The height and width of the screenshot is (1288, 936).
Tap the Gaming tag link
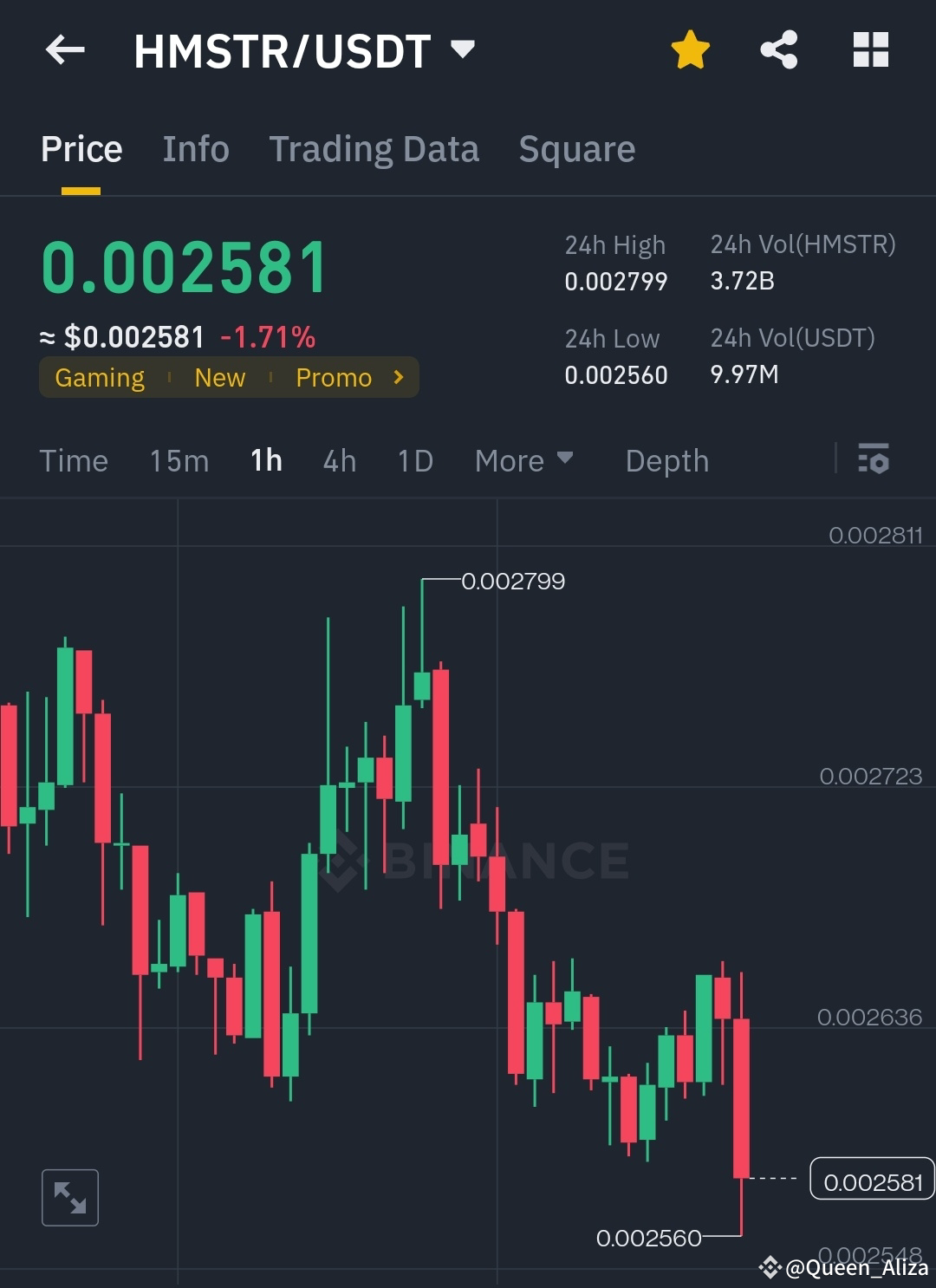[x=101, y=377]
